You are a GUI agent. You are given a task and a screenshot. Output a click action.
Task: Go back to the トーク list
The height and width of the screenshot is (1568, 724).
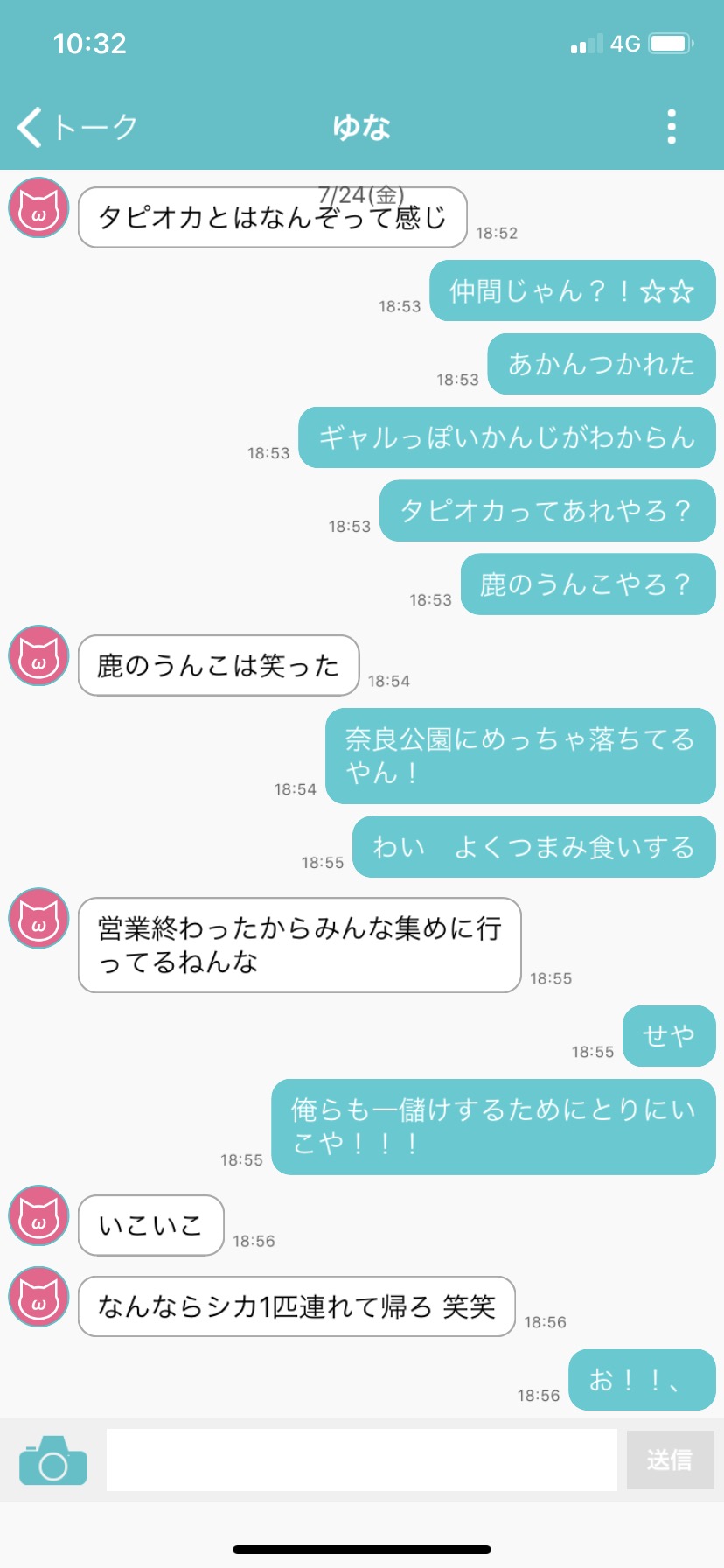pos(77,128)
